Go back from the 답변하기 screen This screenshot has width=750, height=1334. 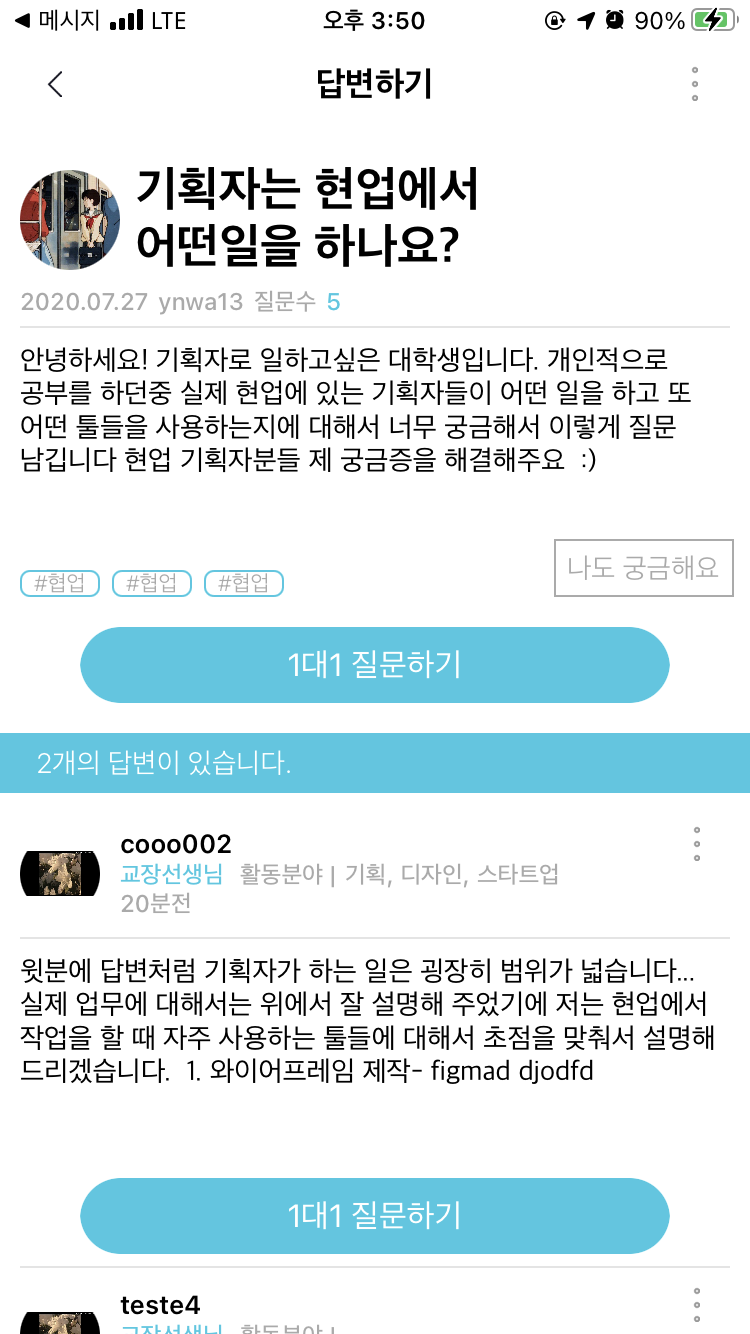pos(56,85)
